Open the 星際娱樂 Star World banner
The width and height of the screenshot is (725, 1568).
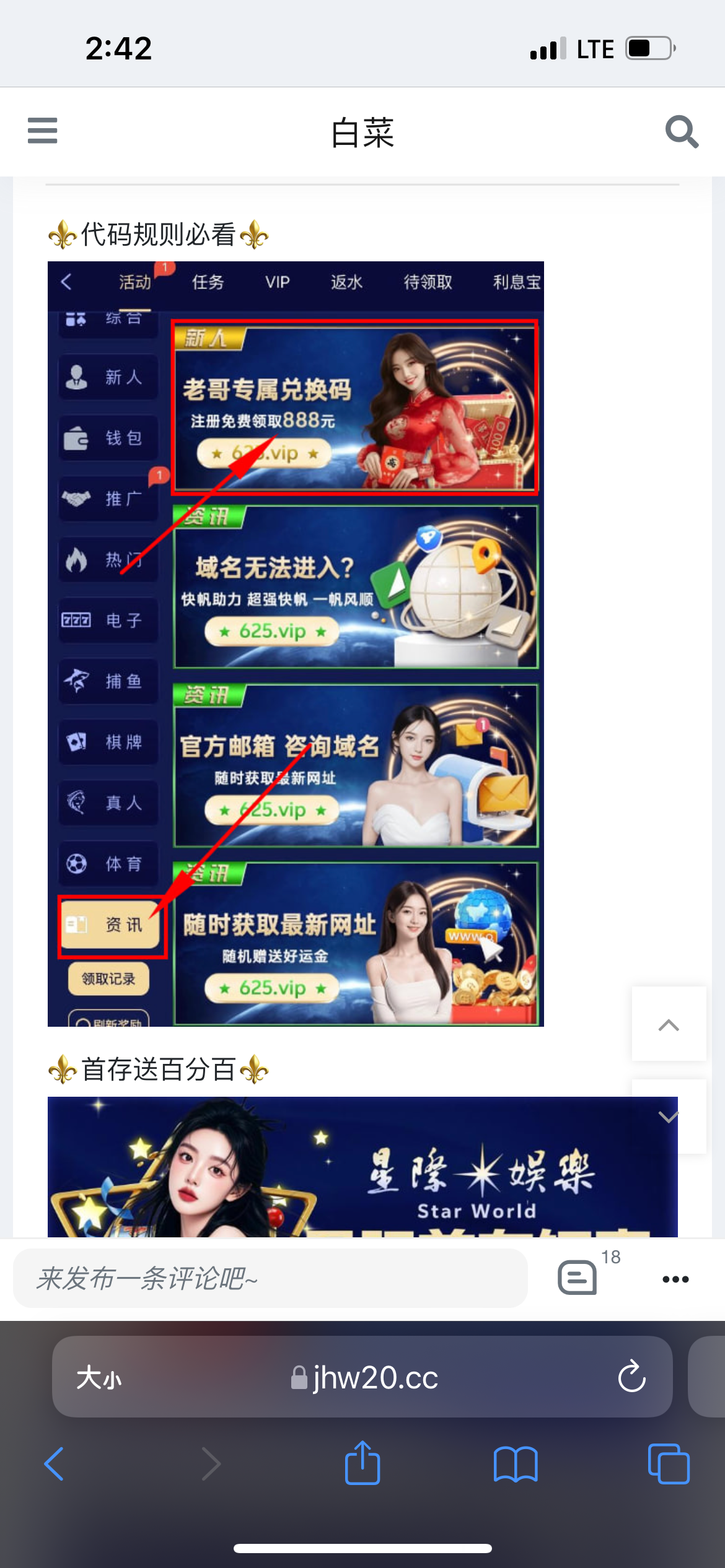coord(362,1167)
